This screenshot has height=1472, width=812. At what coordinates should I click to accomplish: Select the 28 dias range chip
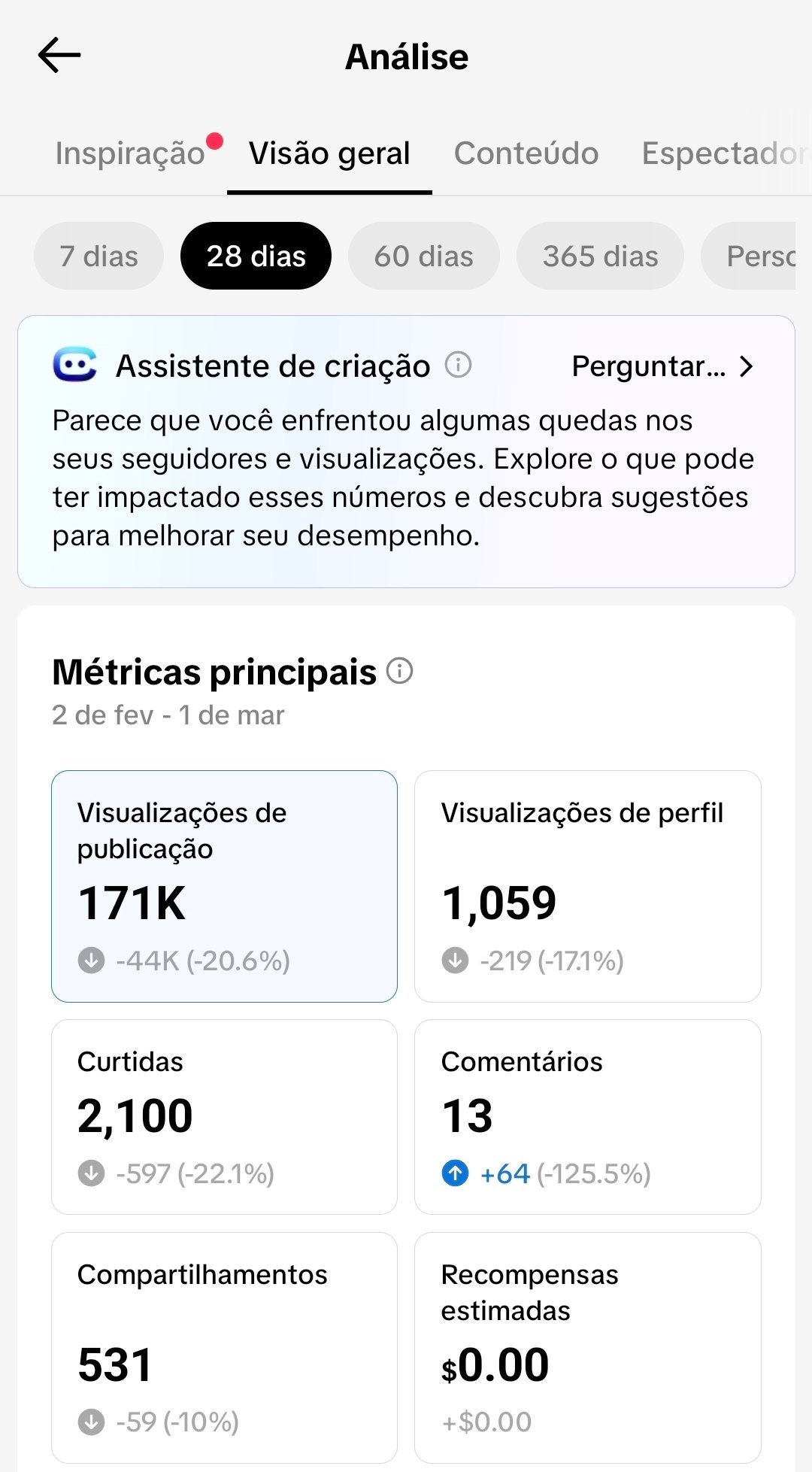point(256,256)
